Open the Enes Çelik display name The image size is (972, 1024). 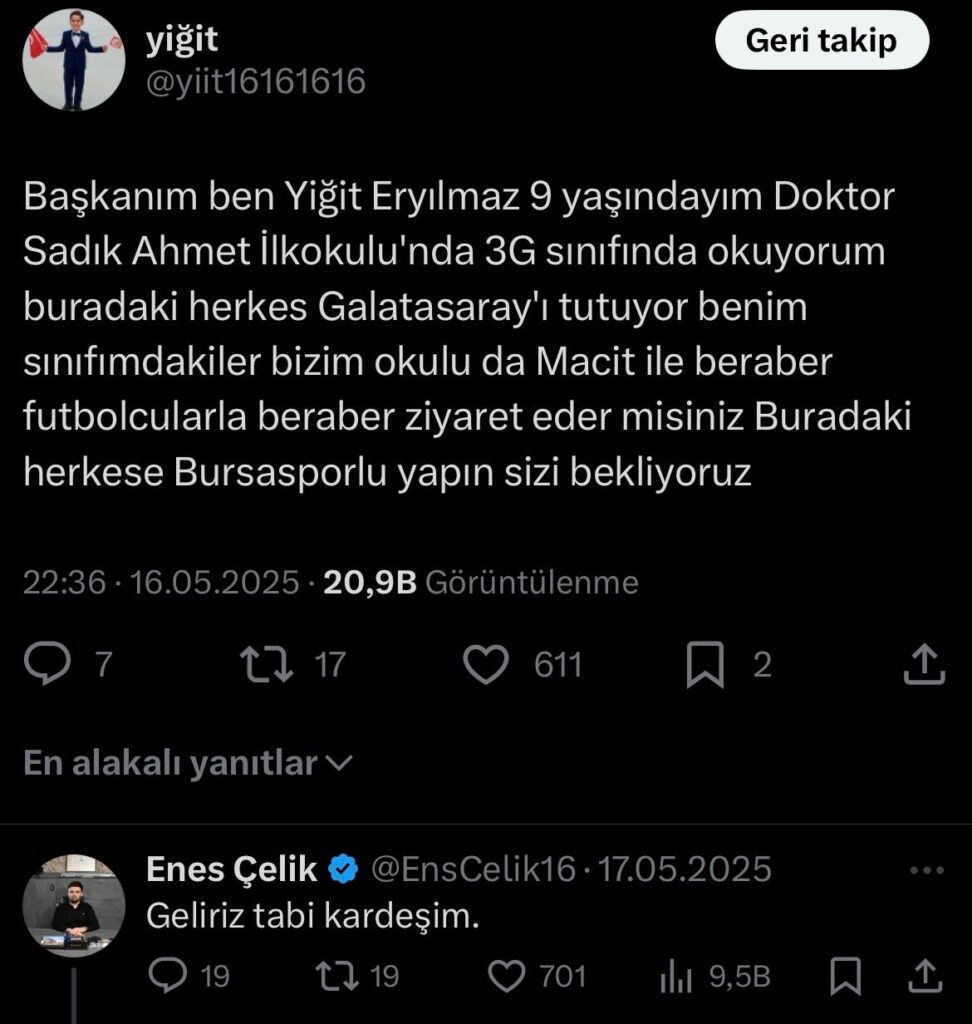(232, 869)
